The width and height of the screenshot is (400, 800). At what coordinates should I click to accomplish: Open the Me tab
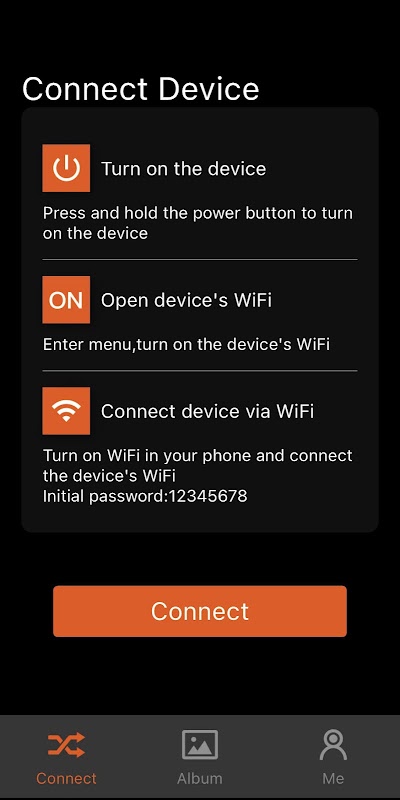[x=333, y=757]
